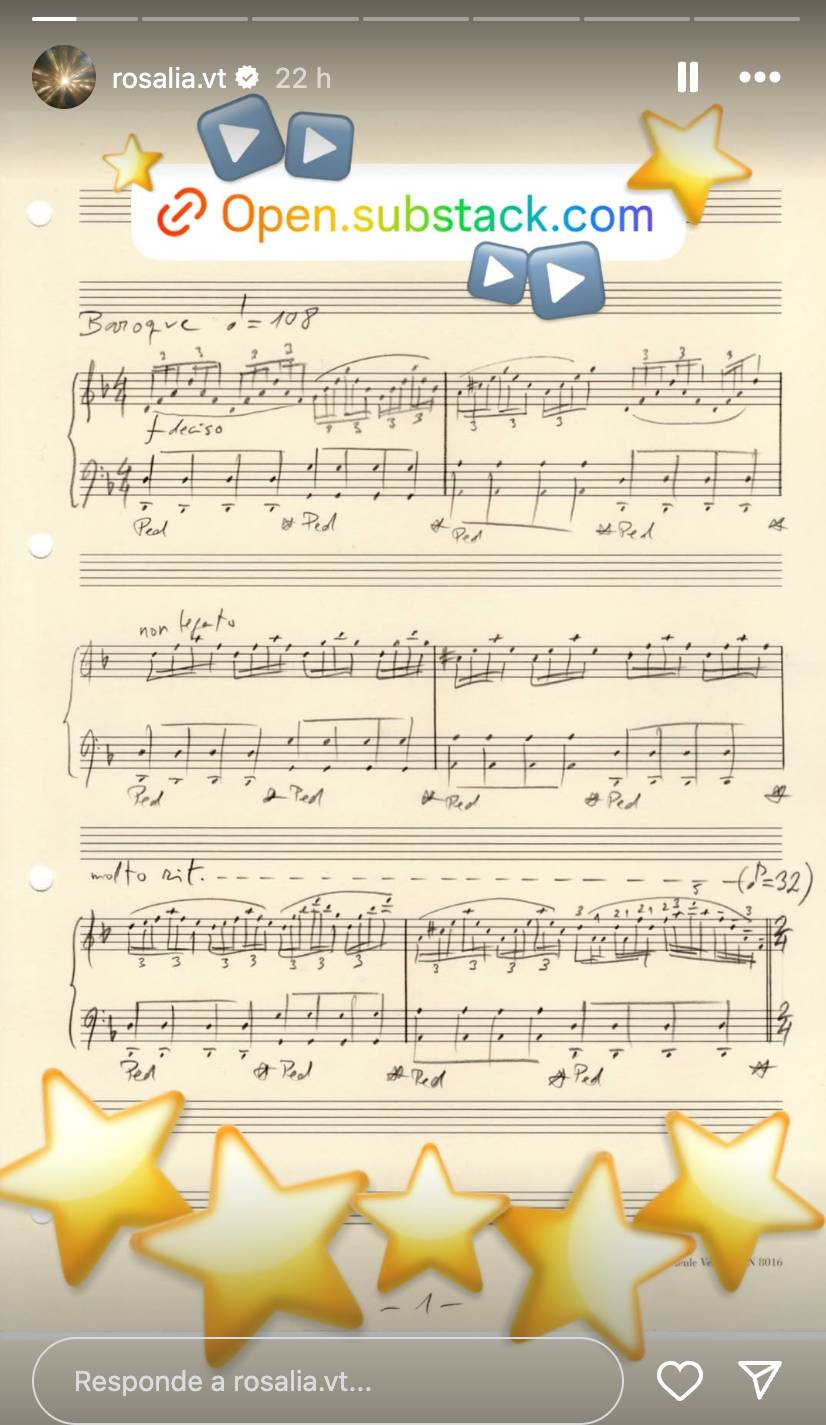Like this story with the heart
Image resolution: width=826 pixels, height=1425 pixels.
[x=679, y=1381]
